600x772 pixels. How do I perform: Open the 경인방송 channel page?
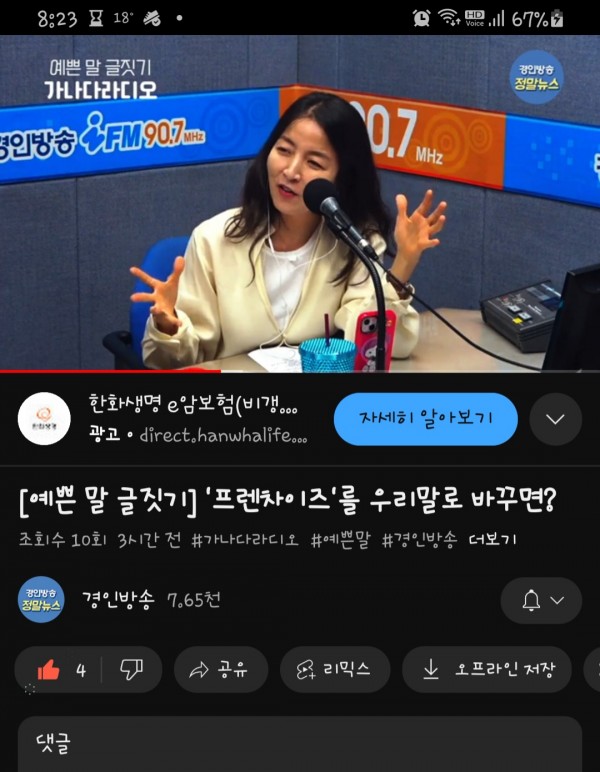[117, 600]
